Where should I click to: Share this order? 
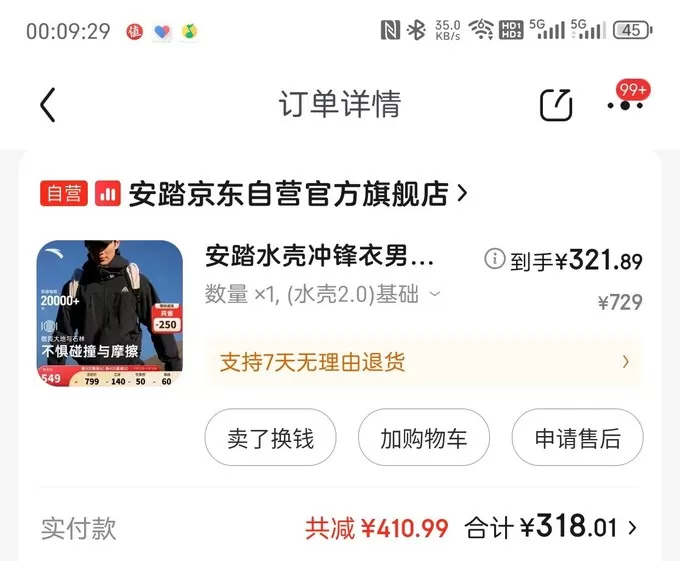[556, 104]
